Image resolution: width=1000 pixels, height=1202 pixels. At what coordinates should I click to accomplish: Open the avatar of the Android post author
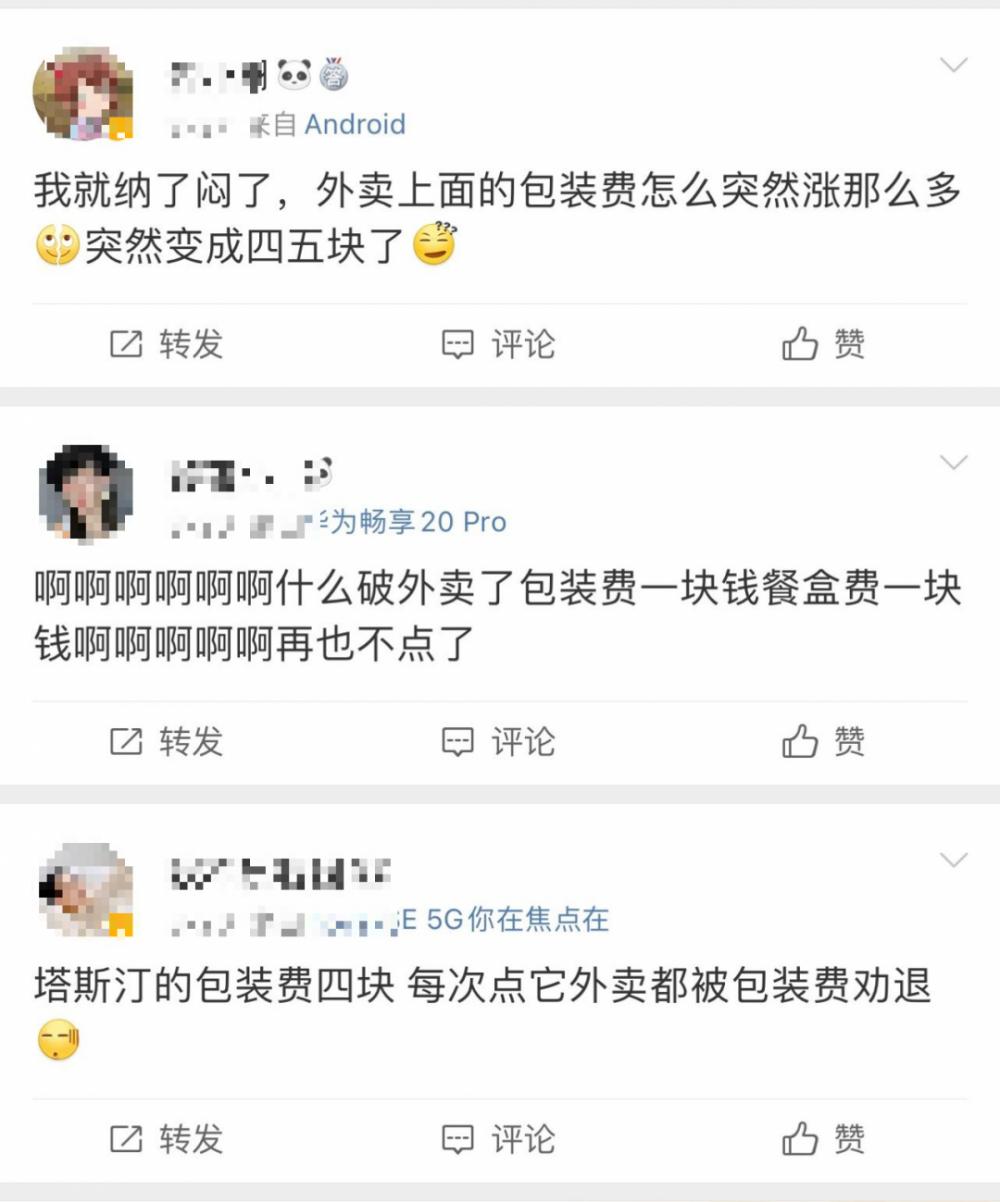tap(83, 94)
